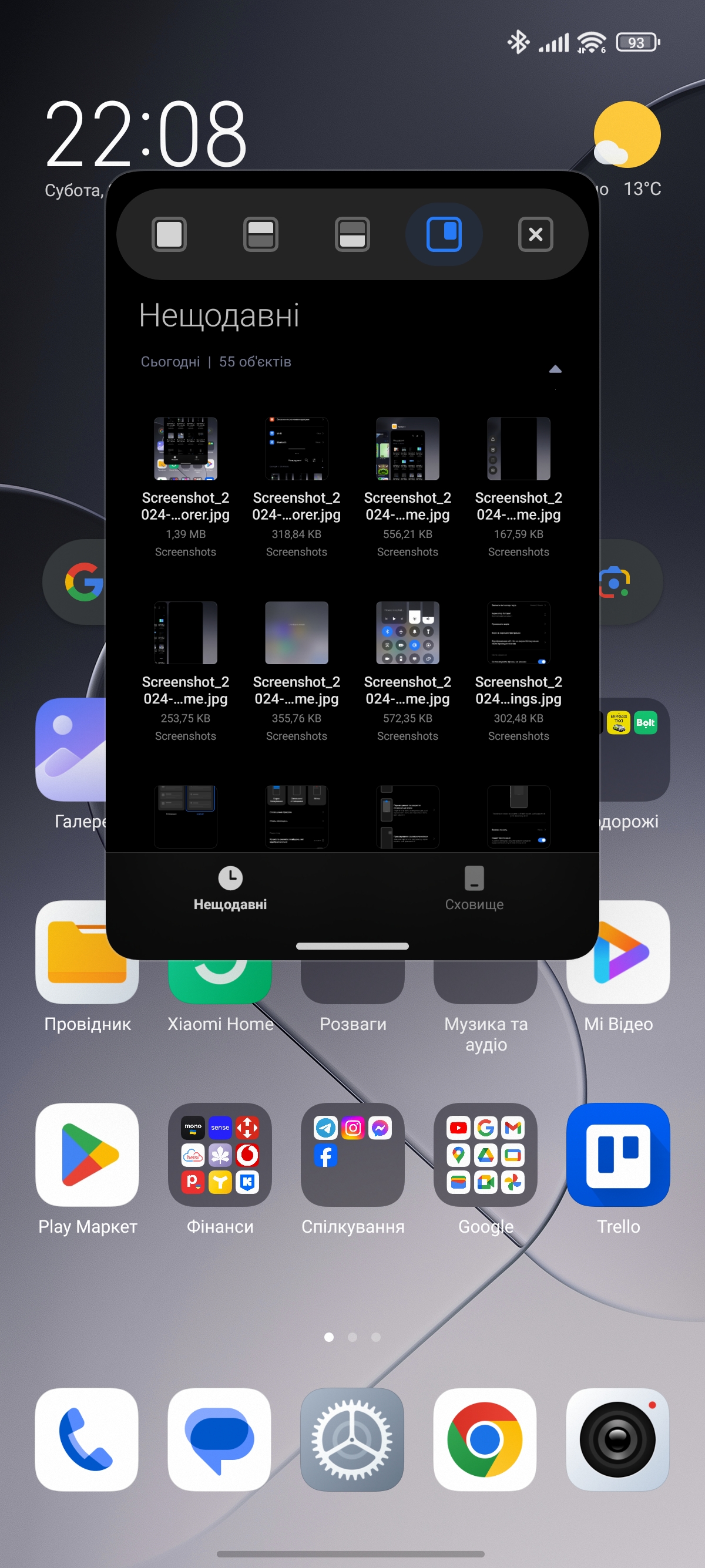Select the Нещодавні tab
Image resolution: width=705 pixels, height=1568 pixels.
[x=230, y=888]
